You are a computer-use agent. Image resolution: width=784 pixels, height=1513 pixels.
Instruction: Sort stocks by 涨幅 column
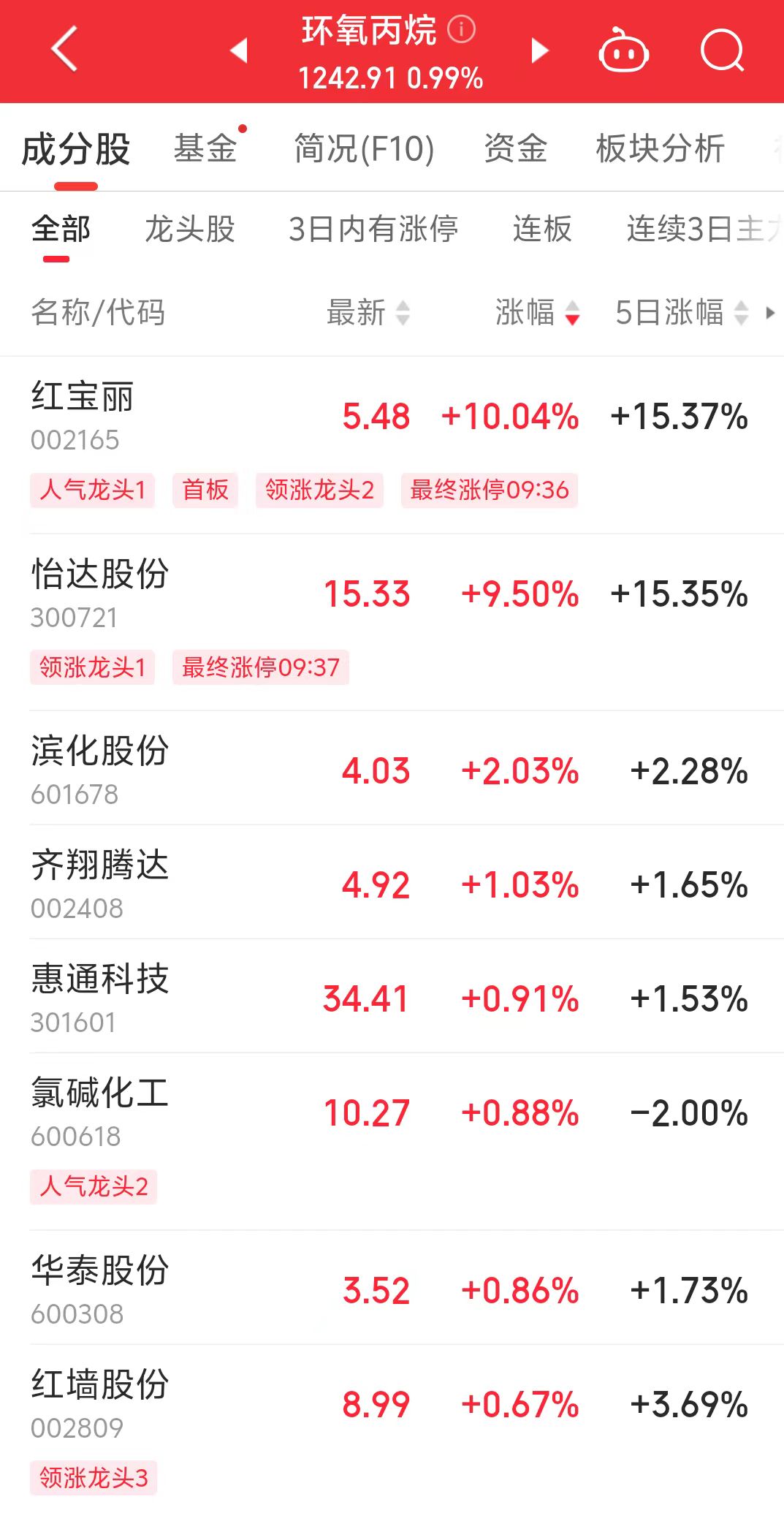pos(537,313)
